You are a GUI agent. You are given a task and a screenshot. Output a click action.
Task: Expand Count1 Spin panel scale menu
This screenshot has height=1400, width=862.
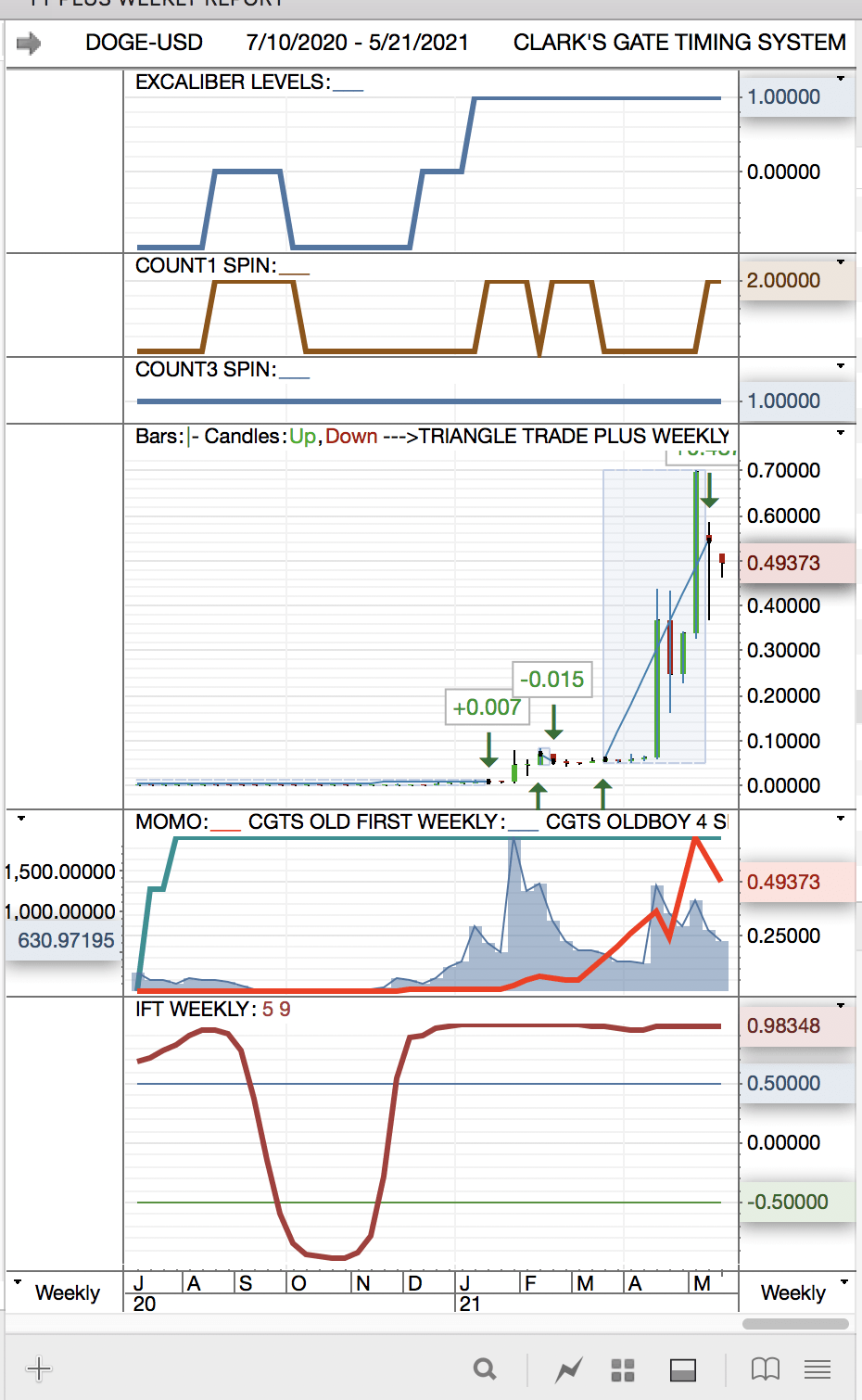pos(841,262)
